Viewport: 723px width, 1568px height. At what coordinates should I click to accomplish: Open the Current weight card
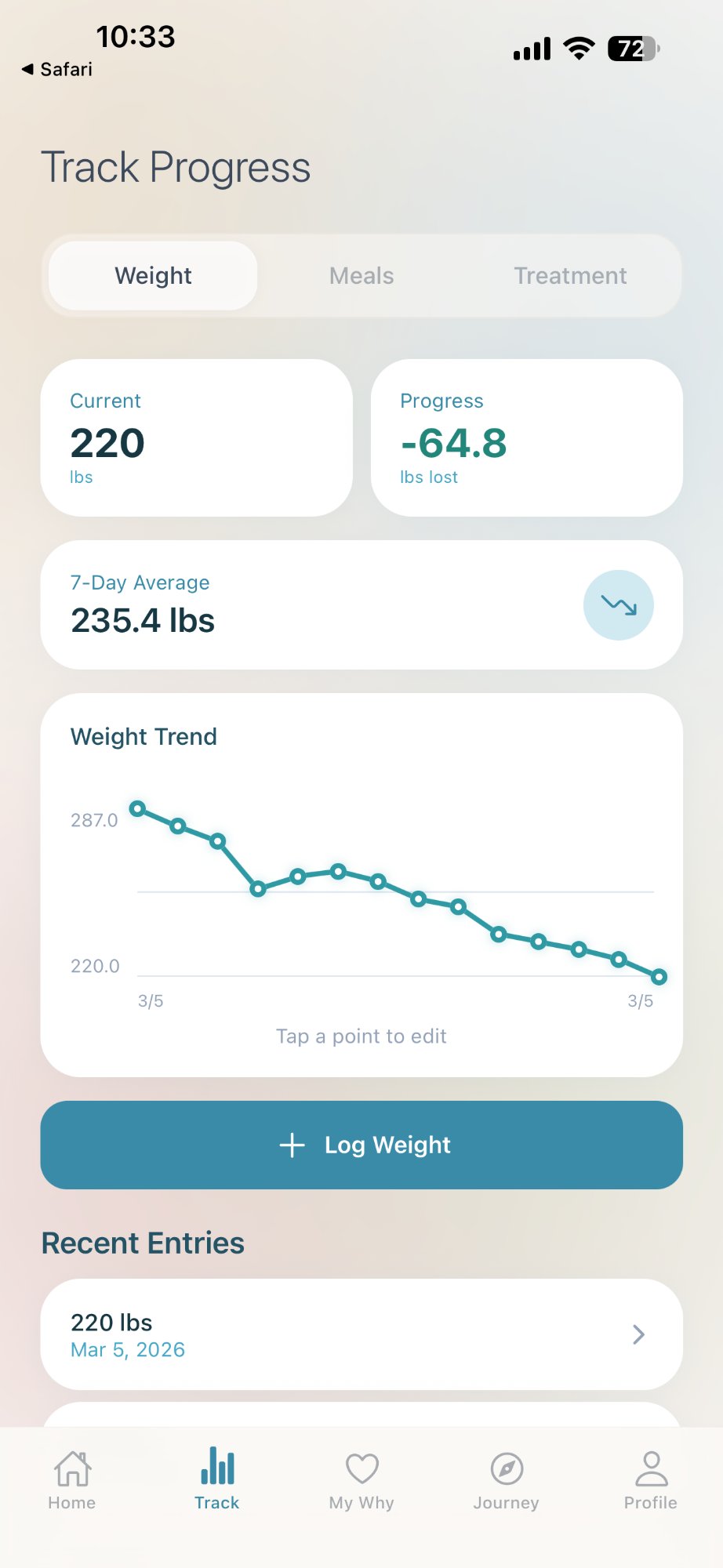pyautogui.click(x=195, y=437)
